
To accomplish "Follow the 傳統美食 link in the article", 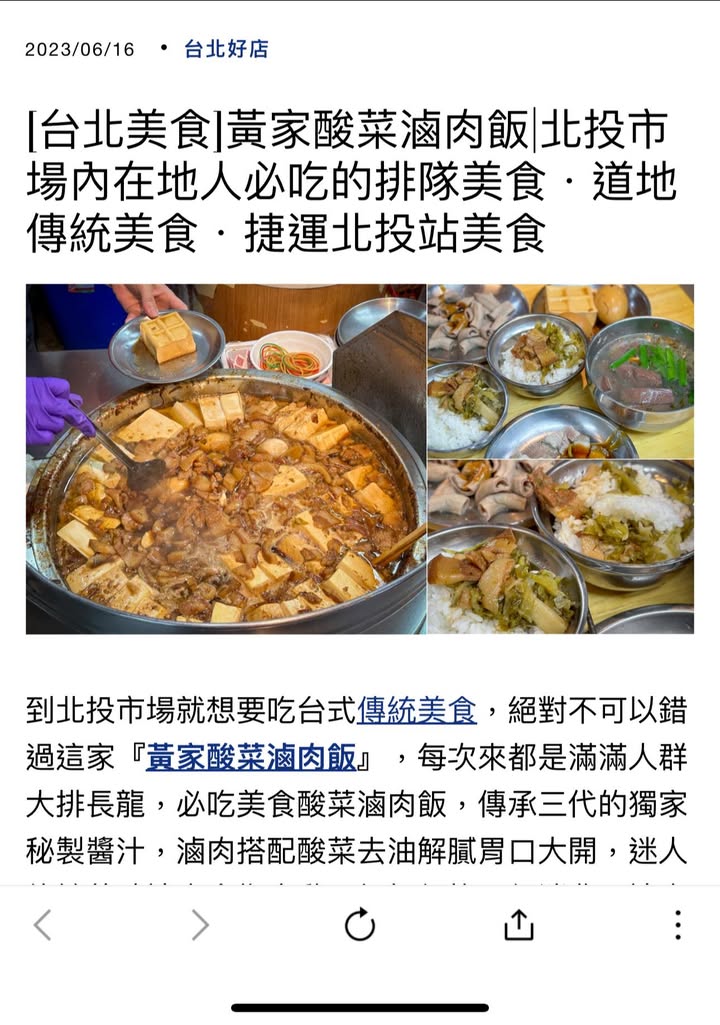I will pyautogui.click(x=416, y=709).
